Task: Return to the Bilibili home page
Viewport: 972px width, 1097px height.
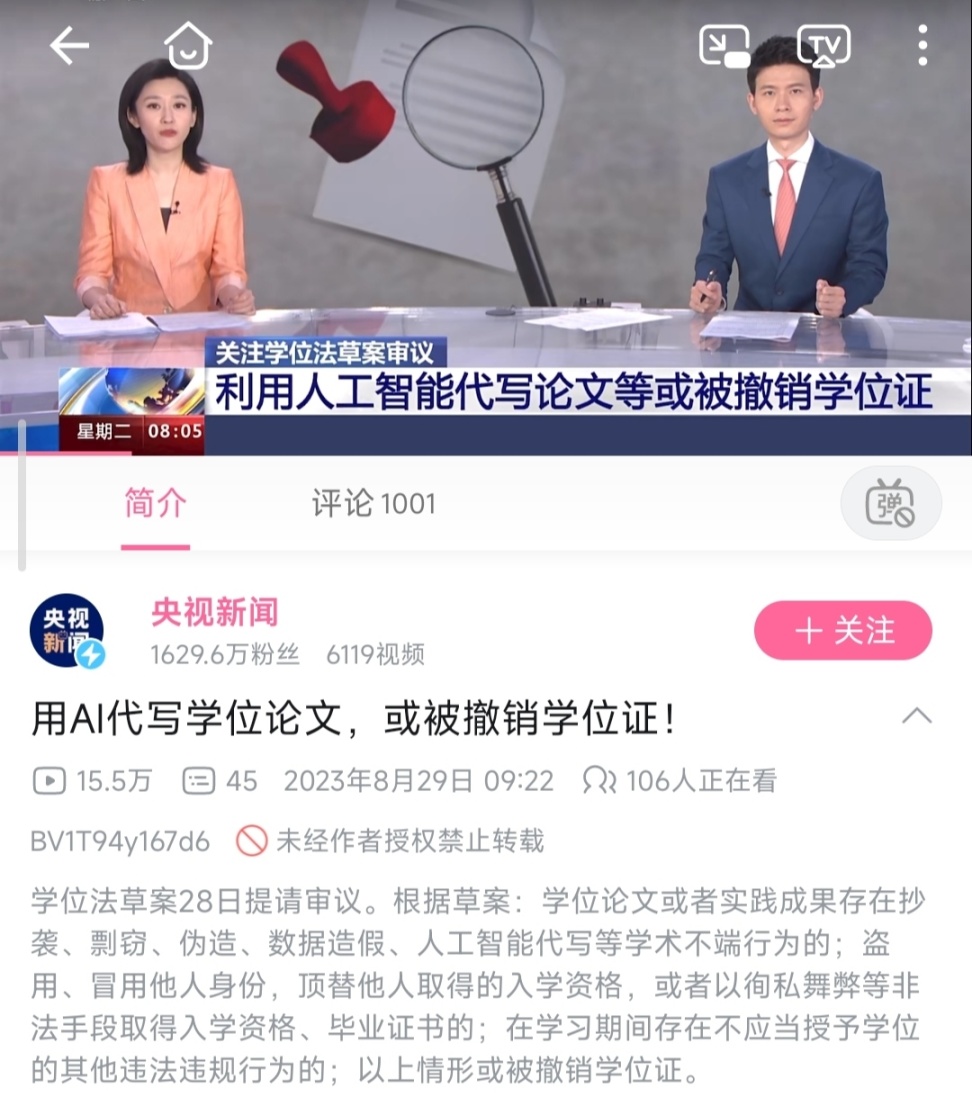Action: 188,46
